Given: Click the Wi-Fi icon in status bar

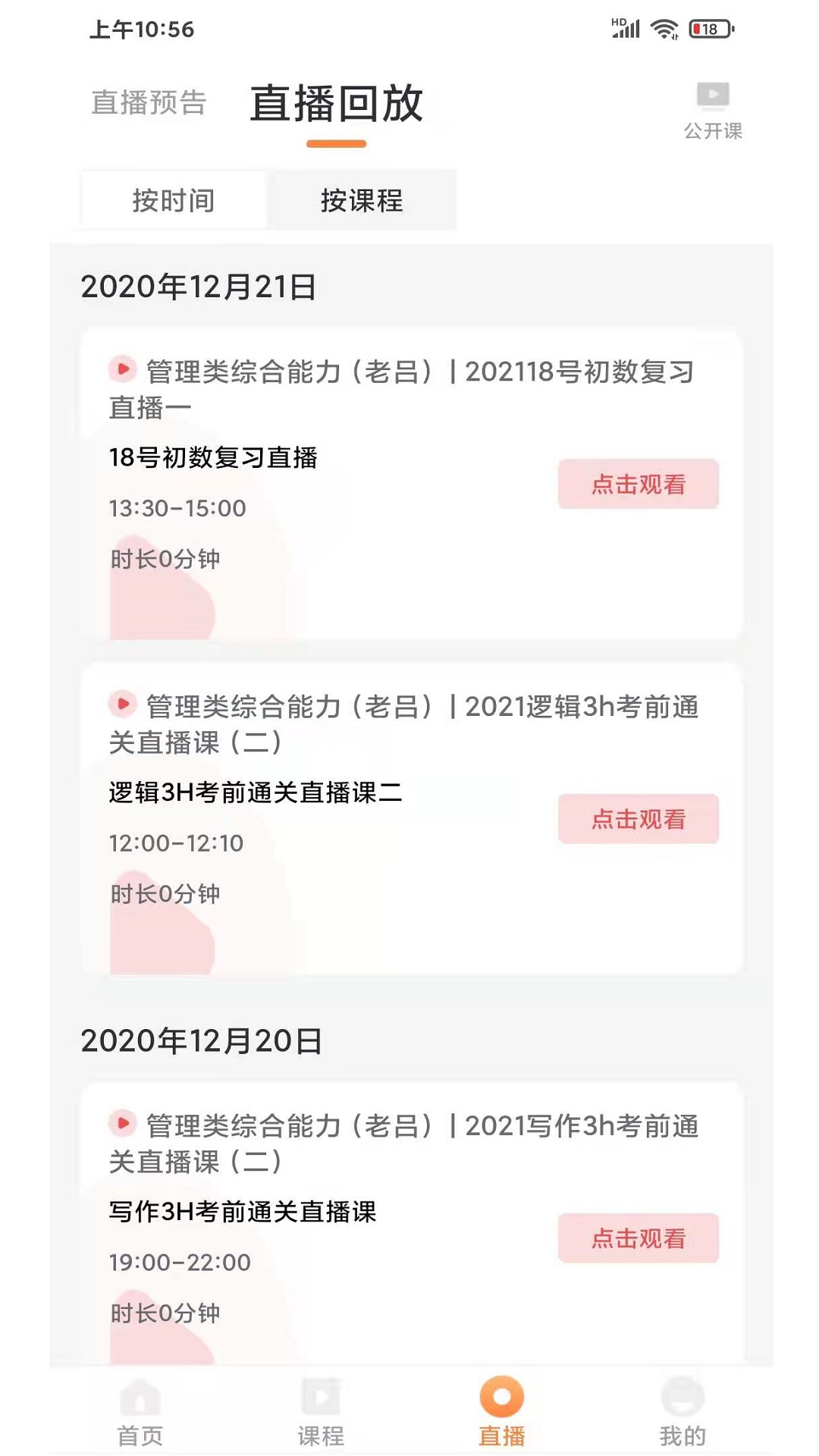Looking at the screenshot, I should (664, 29).
